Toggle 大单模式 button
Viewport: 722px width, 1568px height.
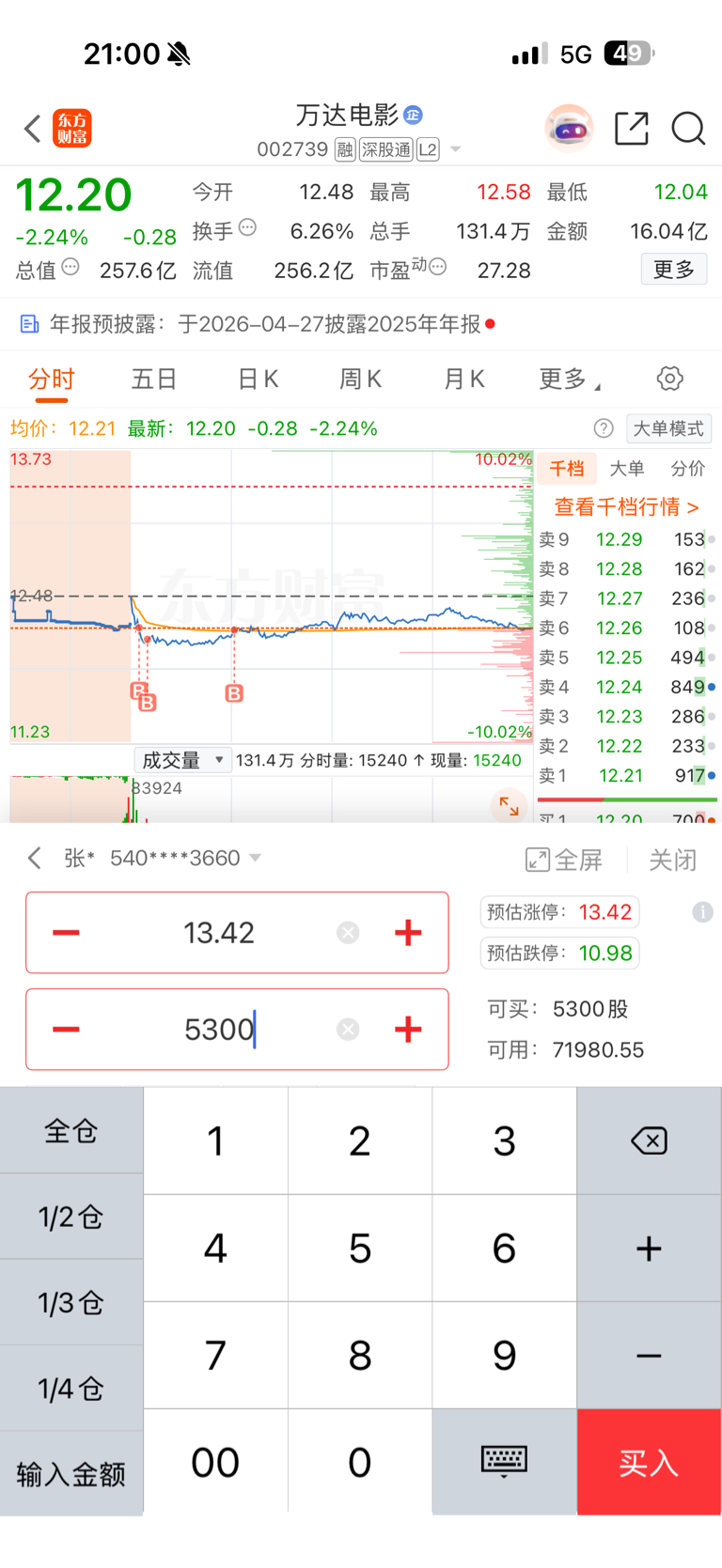tap(667, 428)
